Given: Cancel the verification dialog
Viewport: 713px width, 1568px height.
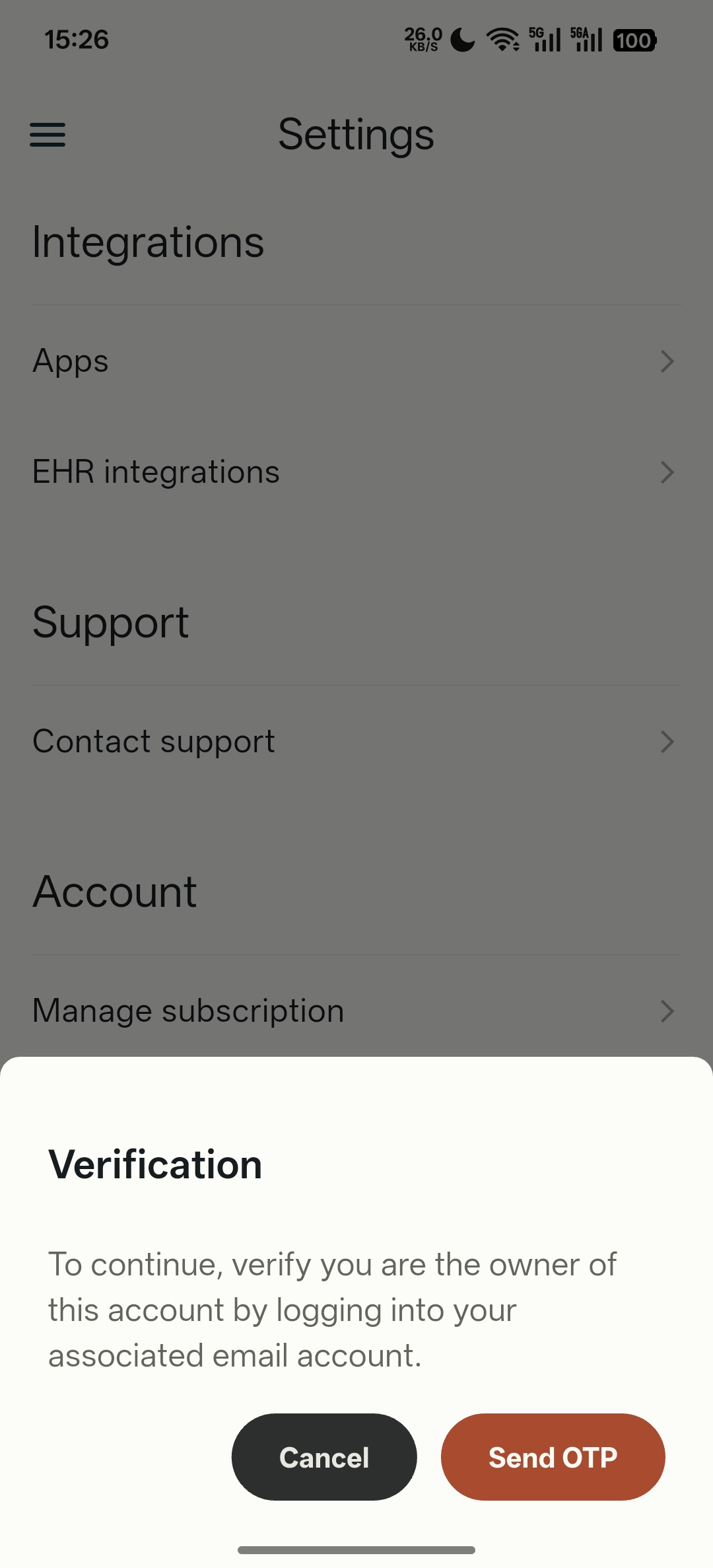Looking at the screenshot, I should (x=323, y=1457).
